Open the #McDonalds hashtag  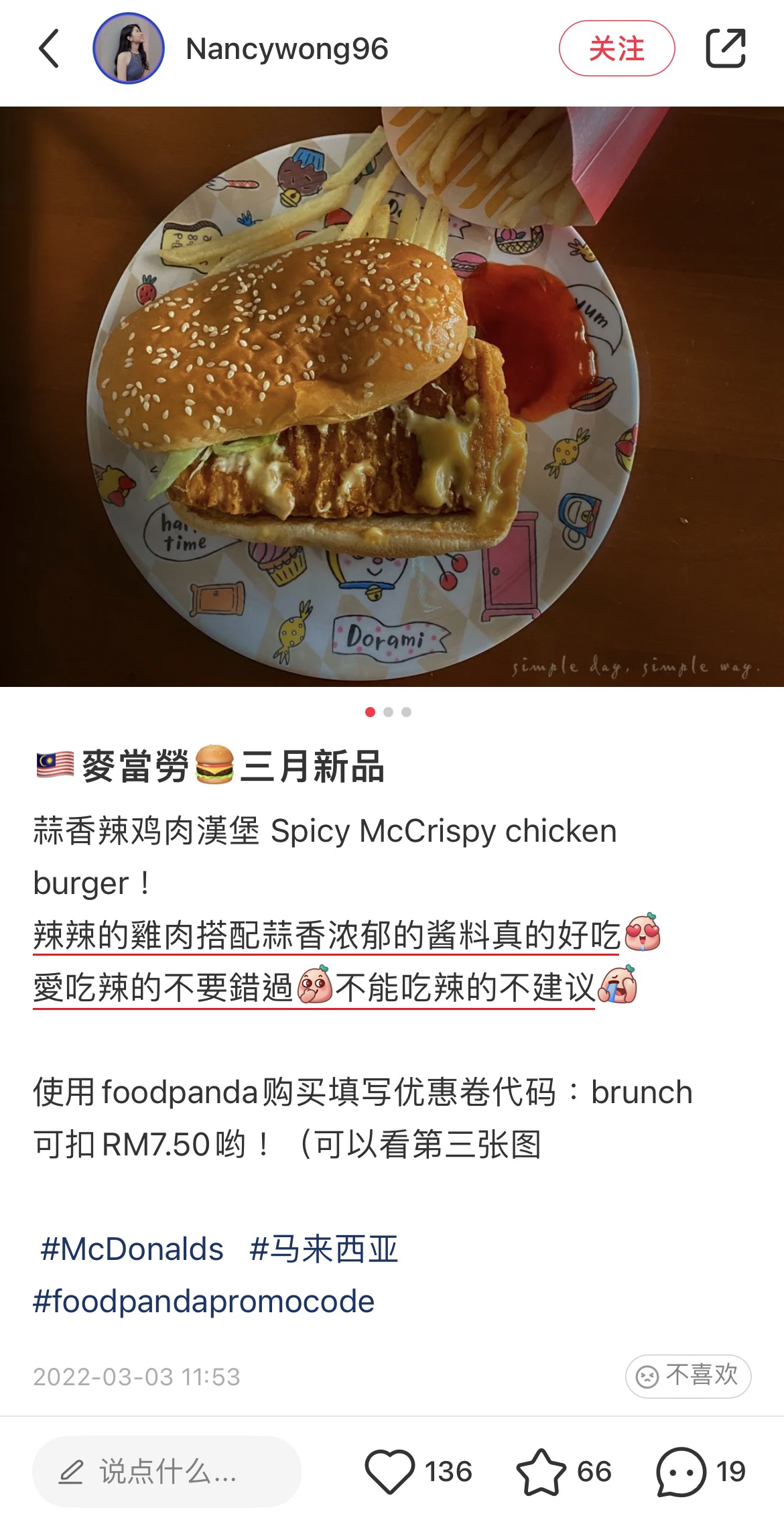132,1249
